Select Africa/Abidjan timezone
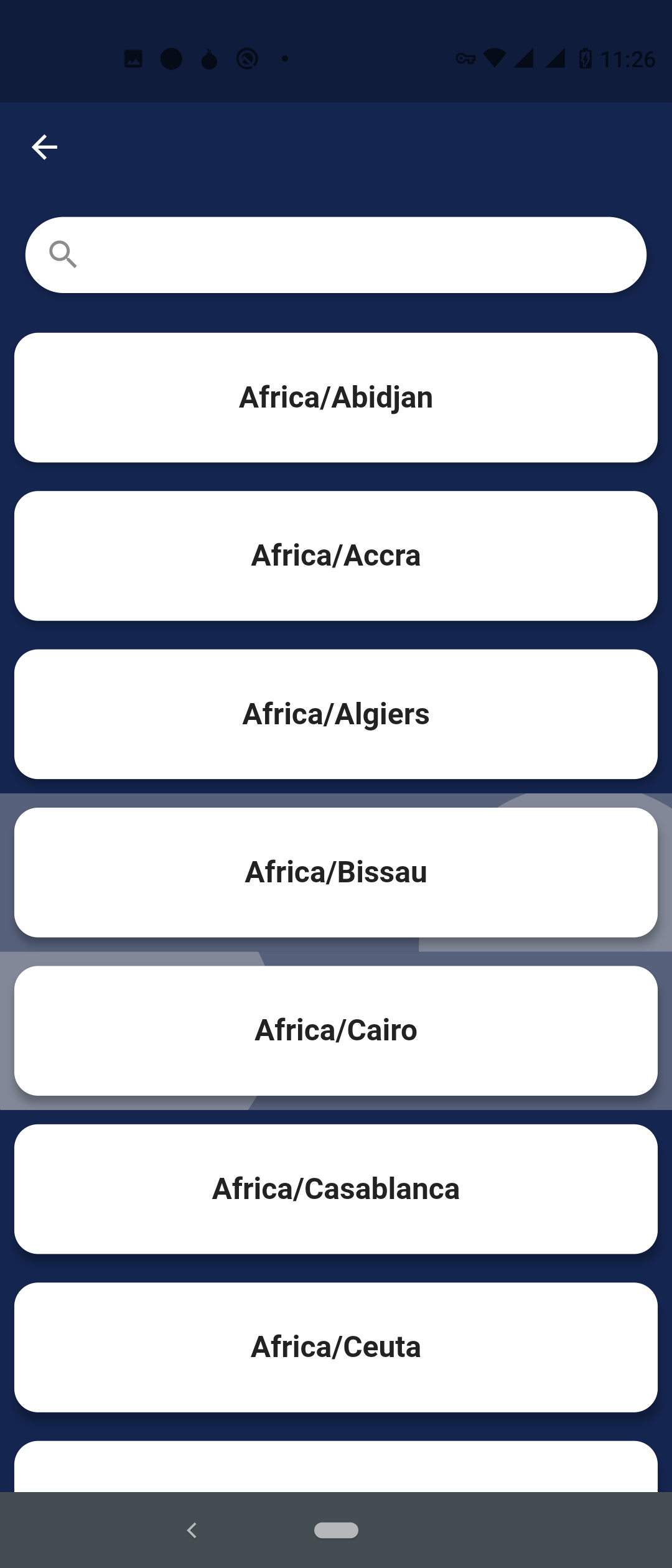Image resolution: width=672 pixels, height=1568 pixels. [x=336, y=398]
